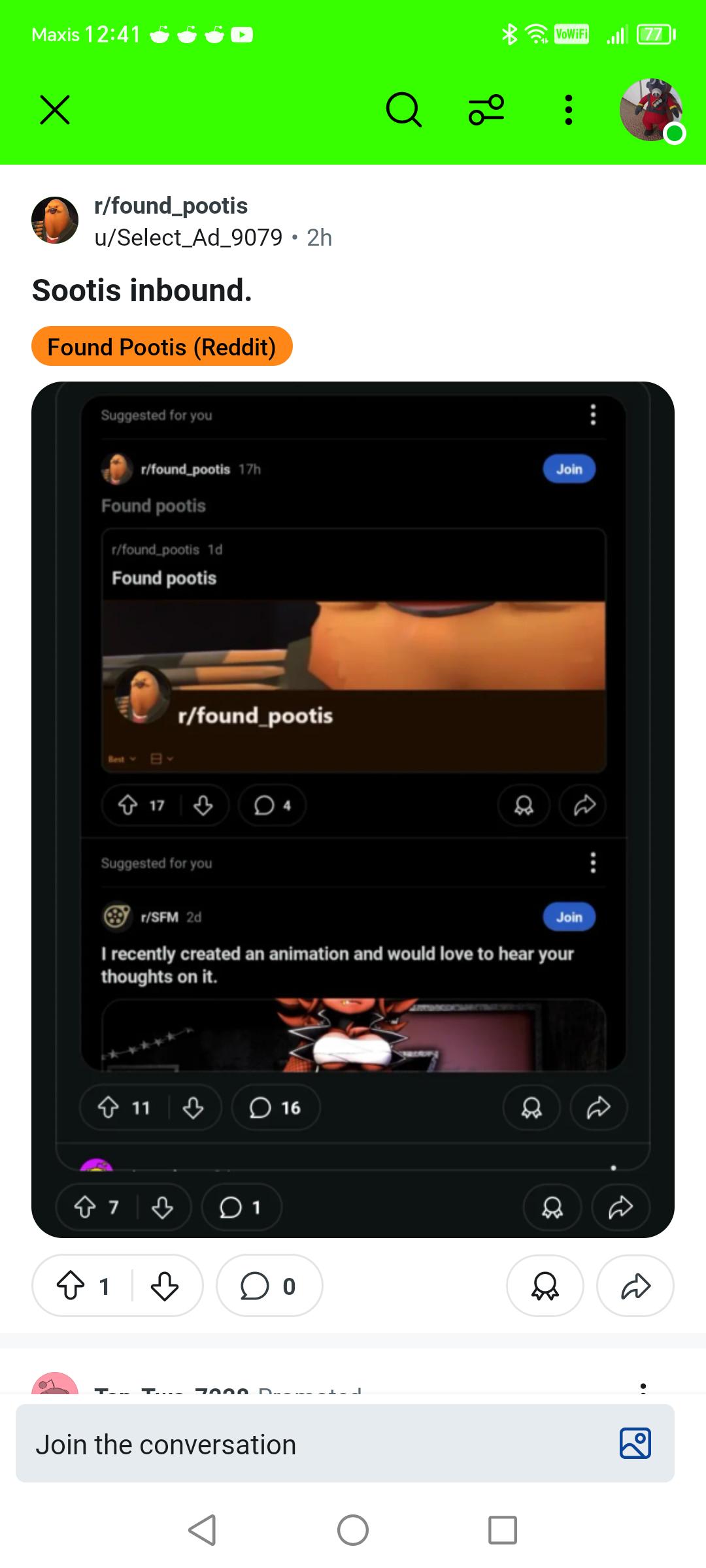Downvote the Sootis inbound post
Screen dimensions: 706x1568
coord(165,1286)
